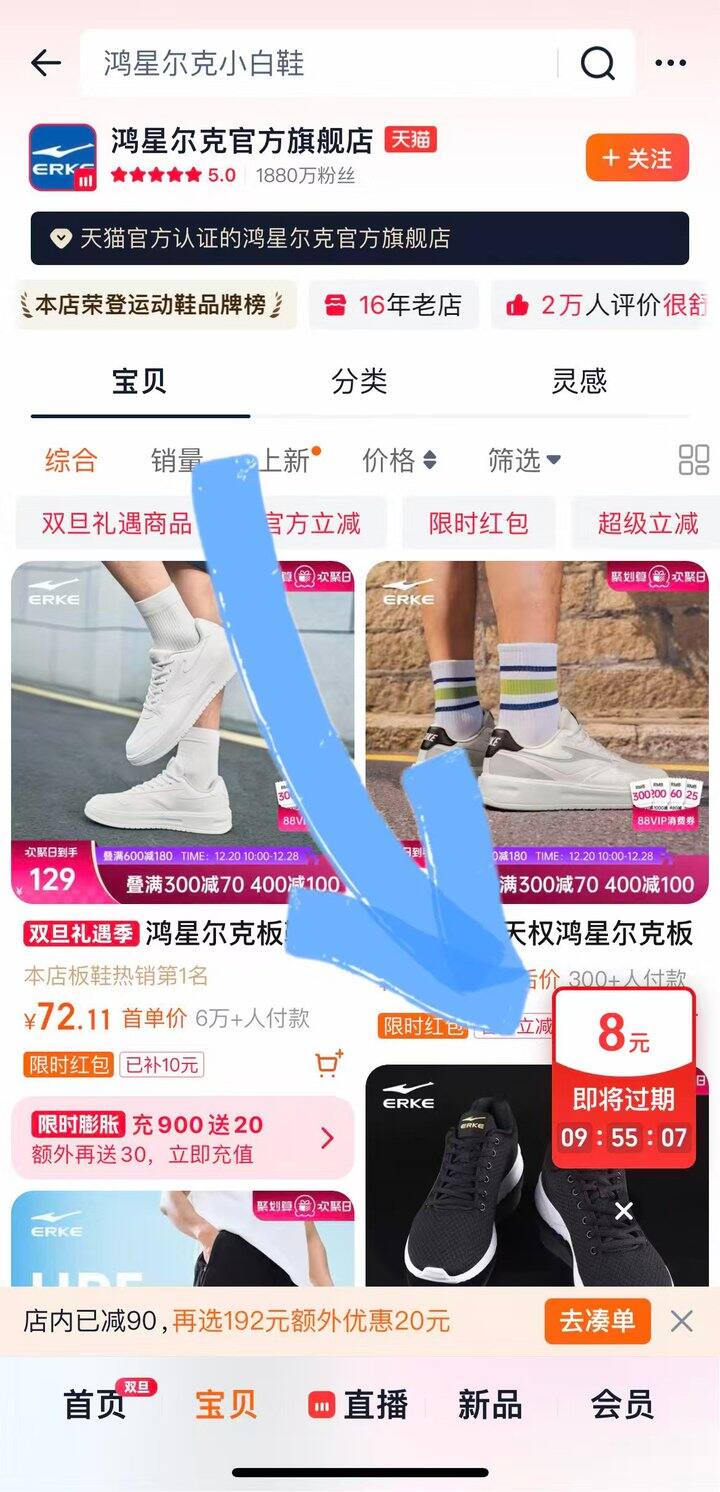This screenshot has height=1492, width=720.
Task: Add the ¥72.11 shoe to cart
Action: click(x=328, y=1064)
